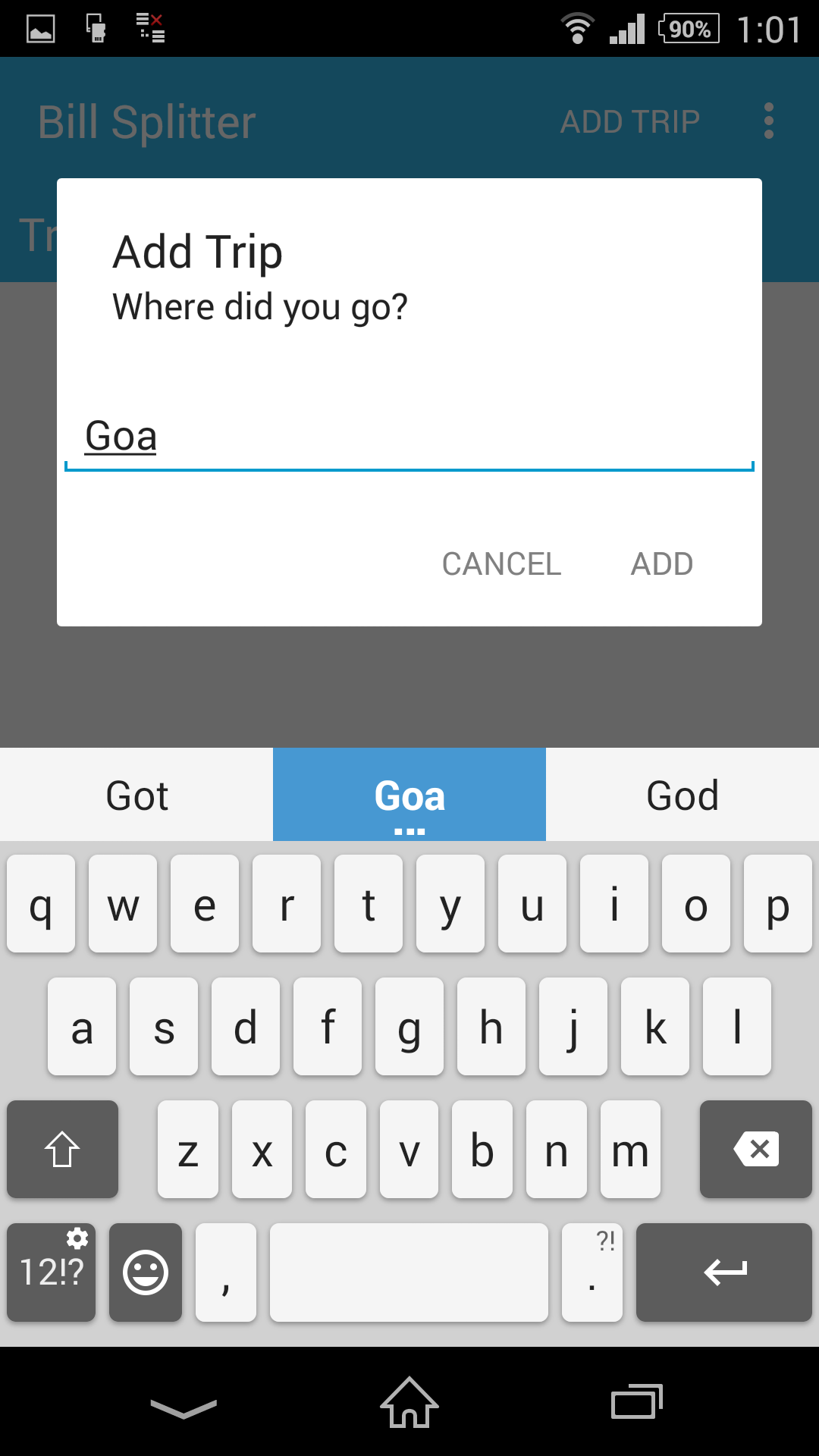Select the highlighted 'Goa' suggestion

[409, 795]
